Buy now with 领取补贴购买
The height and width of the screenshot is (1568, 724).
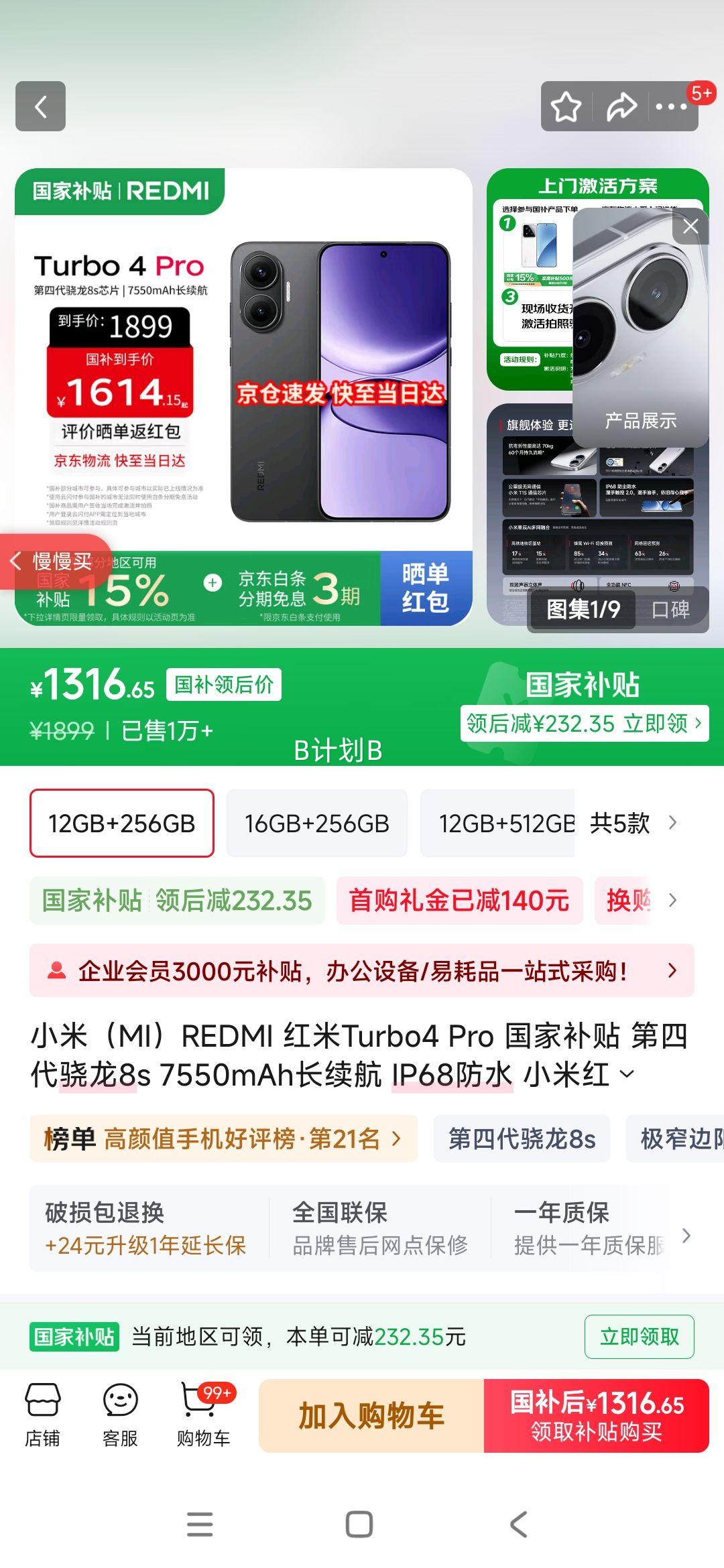(x=596, y=1416)
